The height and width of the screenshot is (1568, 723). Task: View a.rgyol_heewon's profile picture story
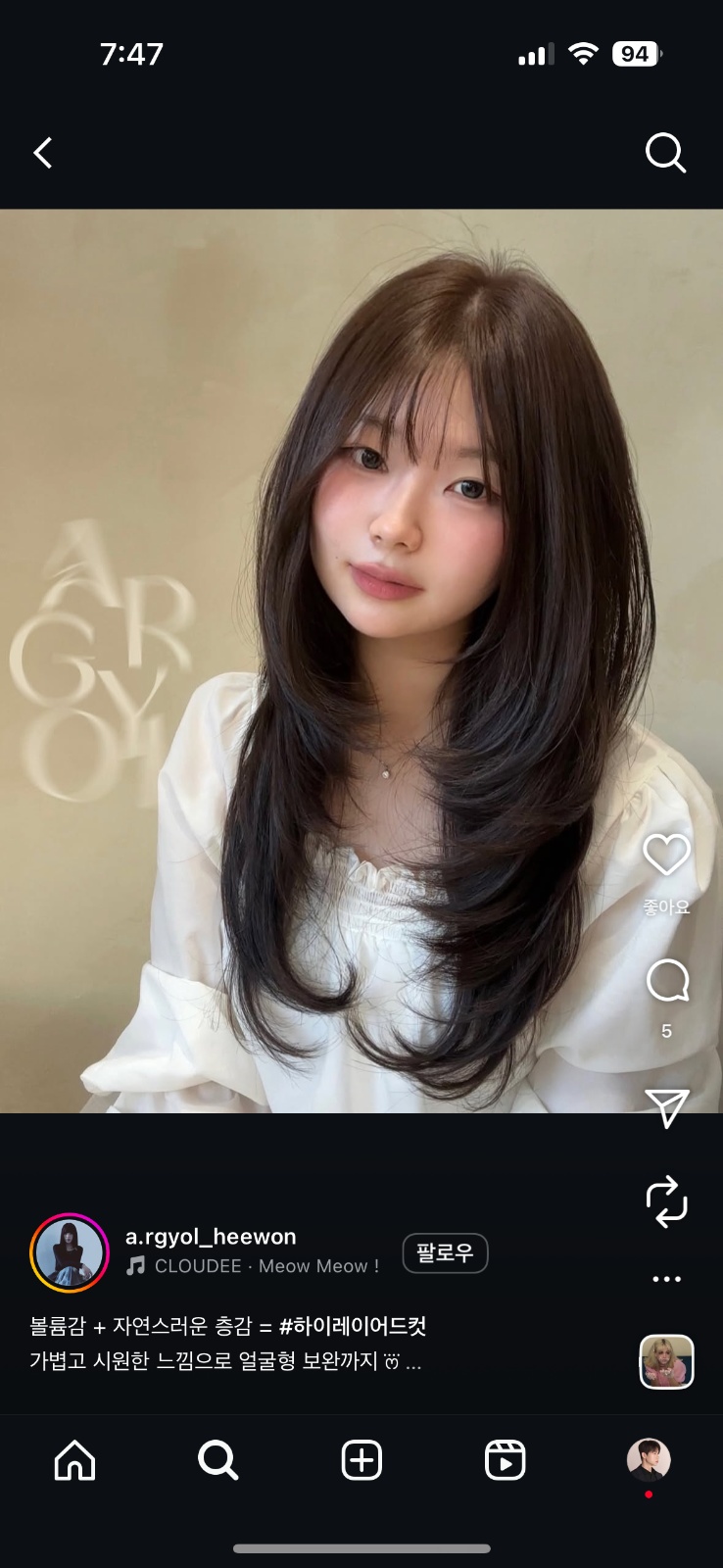[70, 1252]
